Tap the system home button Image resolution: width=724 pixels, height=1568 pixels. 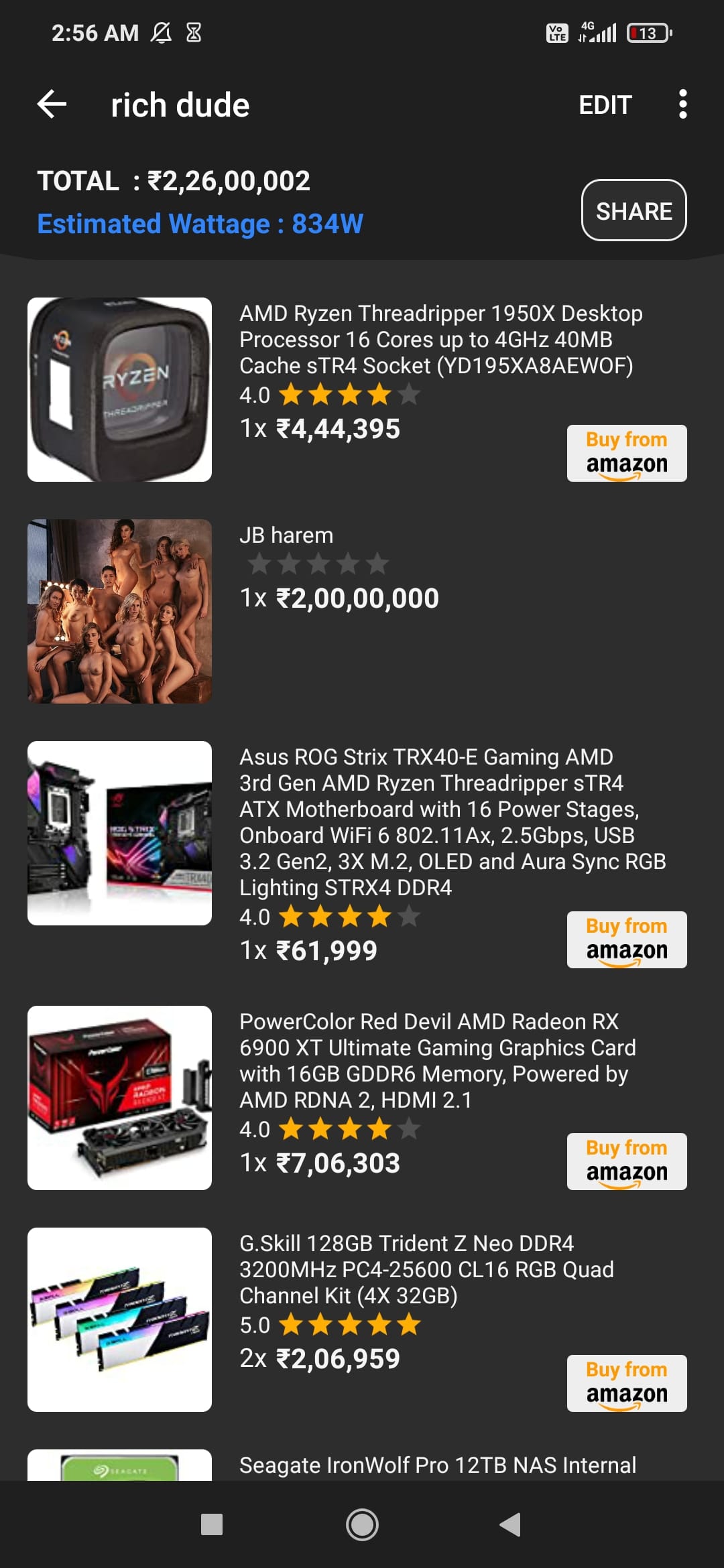coord(362,1524)
